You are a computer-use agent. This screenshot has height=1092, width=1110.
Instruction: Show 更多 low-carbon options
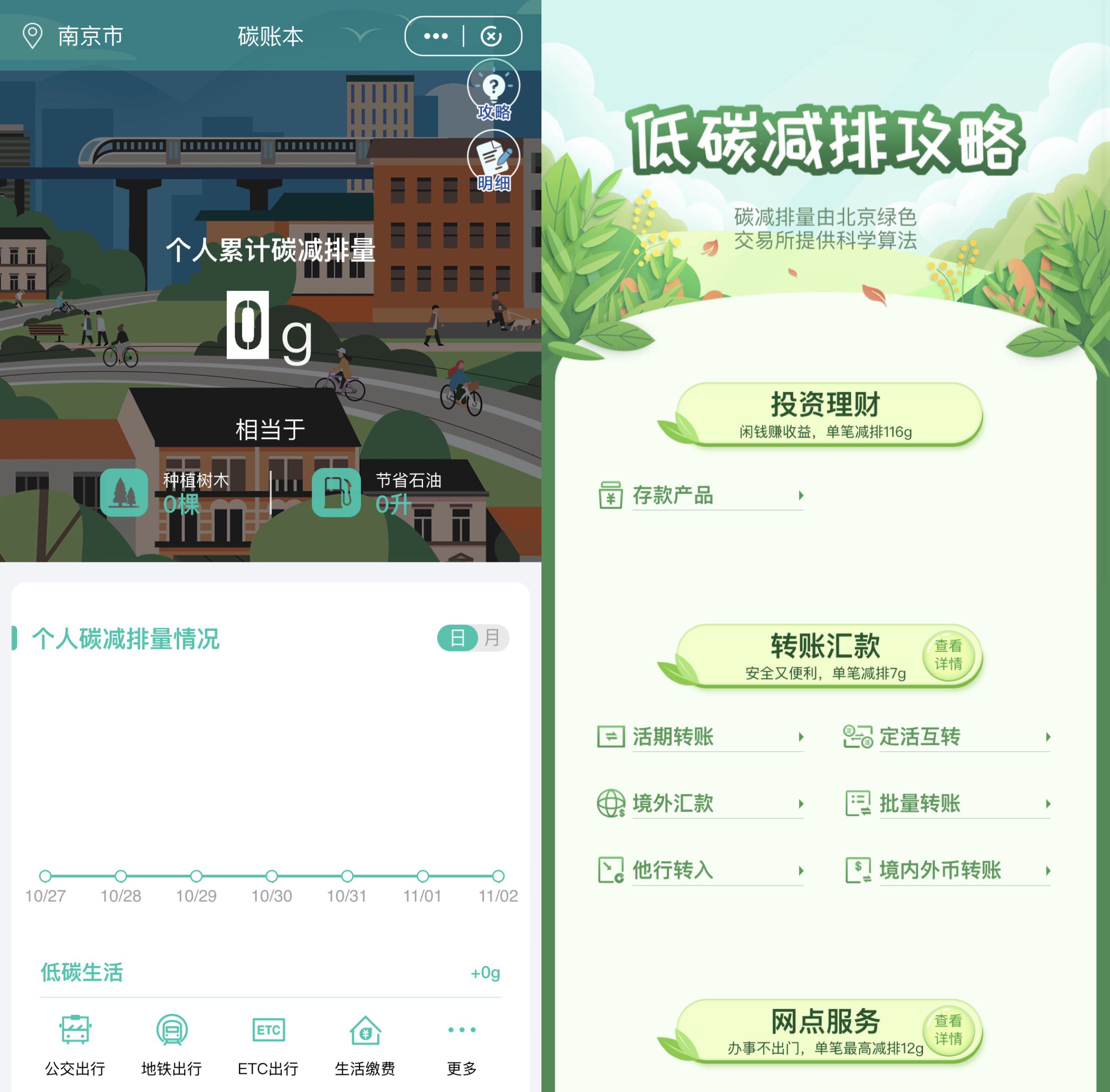pos(462,1044)
